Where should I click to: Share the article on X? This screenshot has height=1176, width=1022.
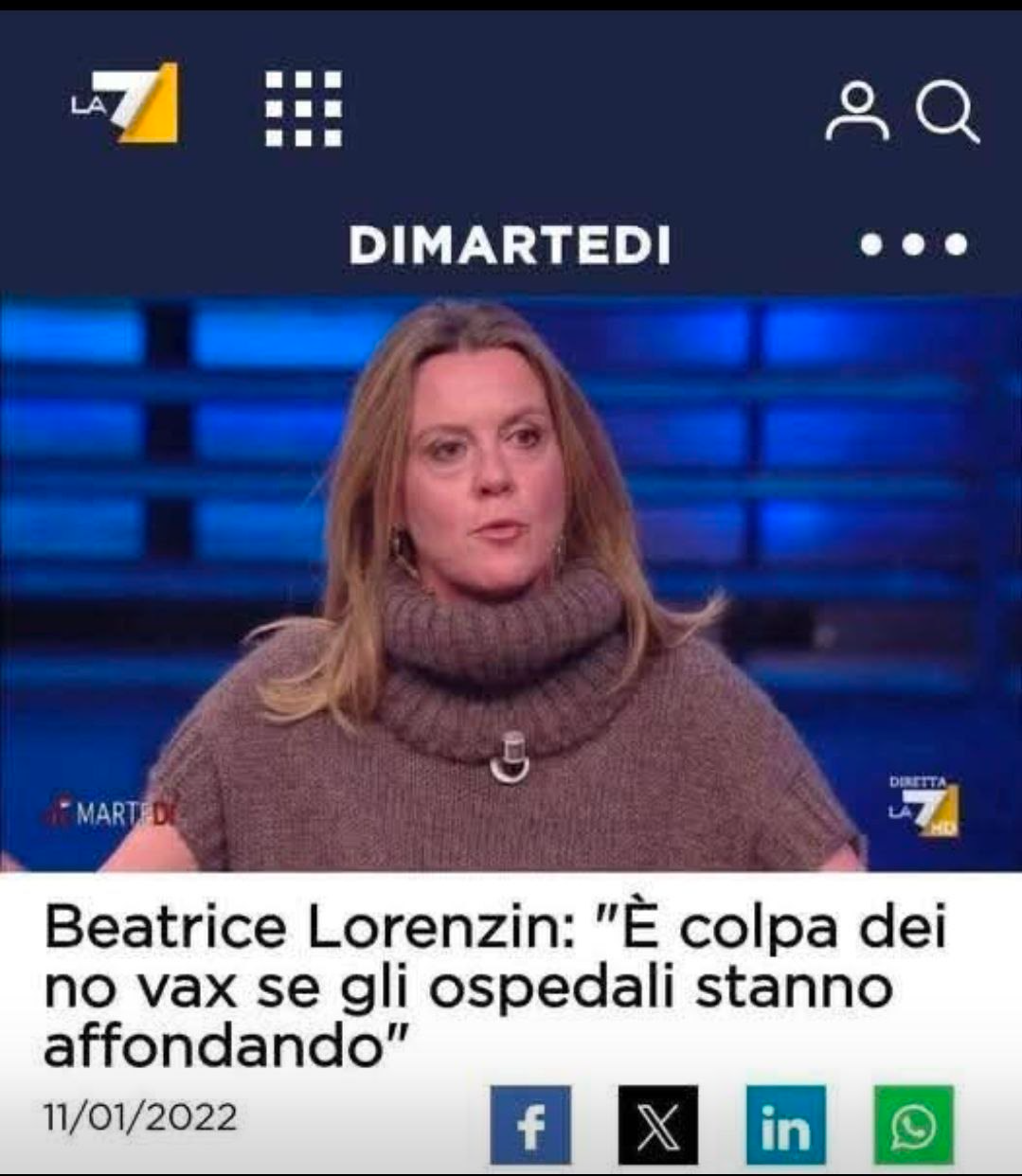point(657,1125)
